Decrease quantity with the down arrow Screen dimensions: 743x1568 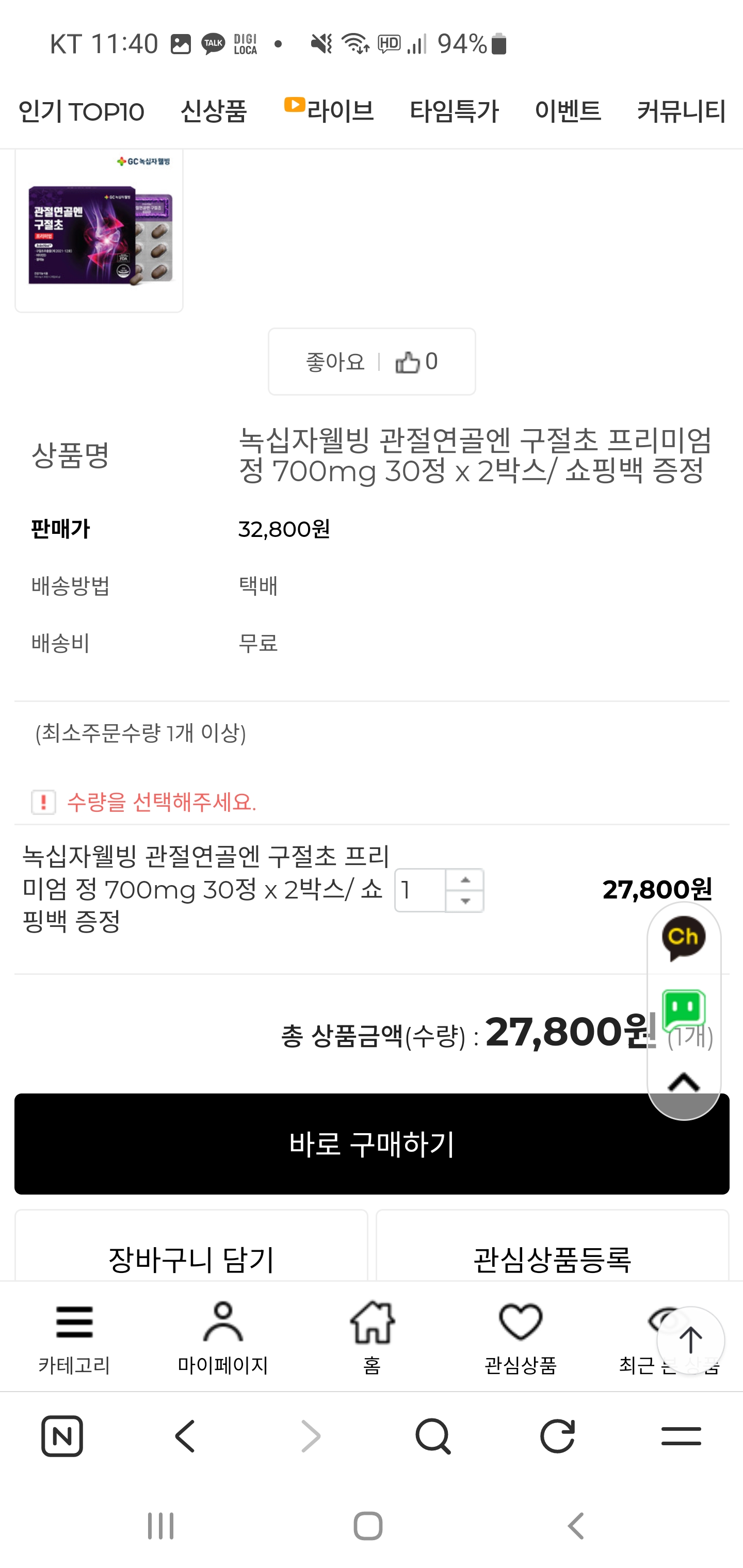pyautogui.click(x=465, y=901)
